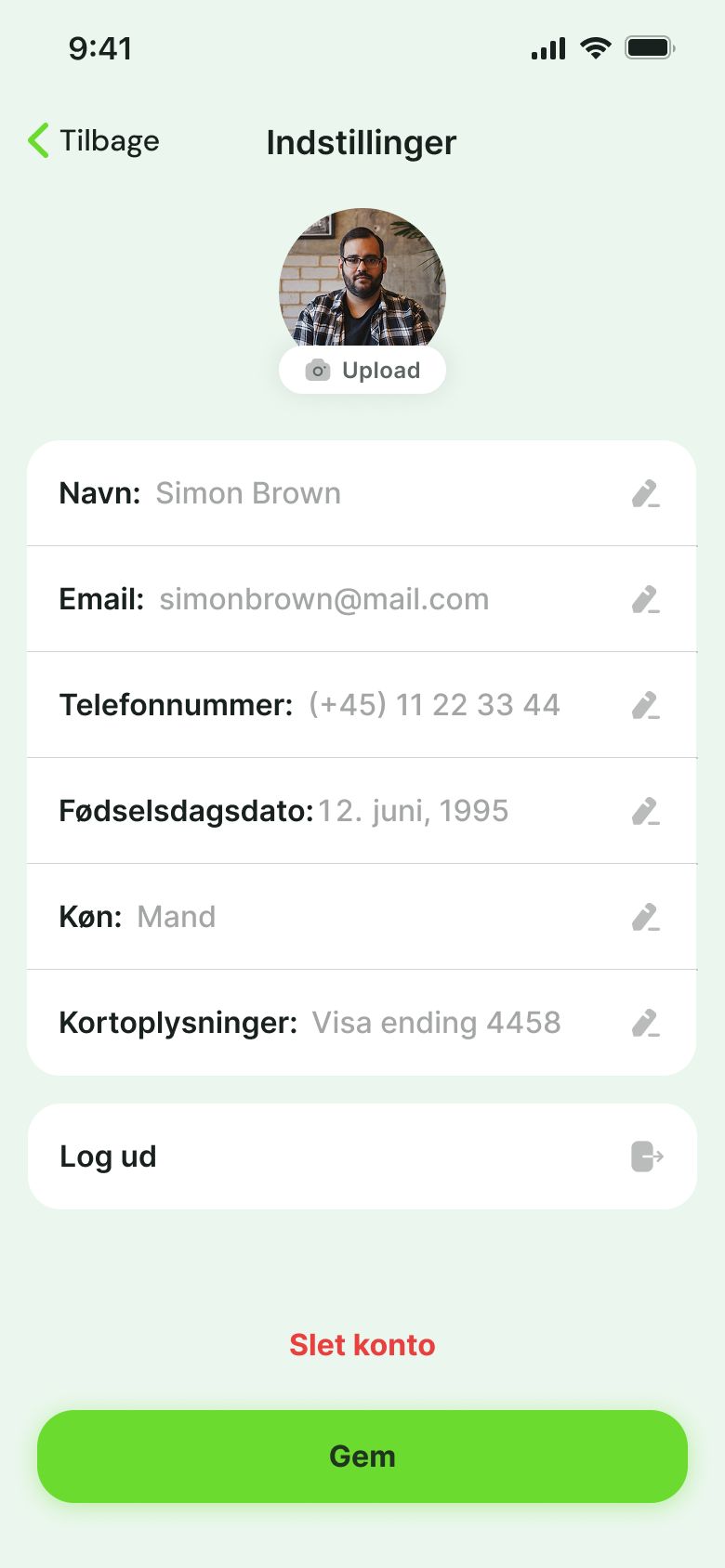The height and width of the screenshot is (1568, 725).
Task: Edit the Fødselsdagsdato pencil icon
Action: [x=646, y=811]
